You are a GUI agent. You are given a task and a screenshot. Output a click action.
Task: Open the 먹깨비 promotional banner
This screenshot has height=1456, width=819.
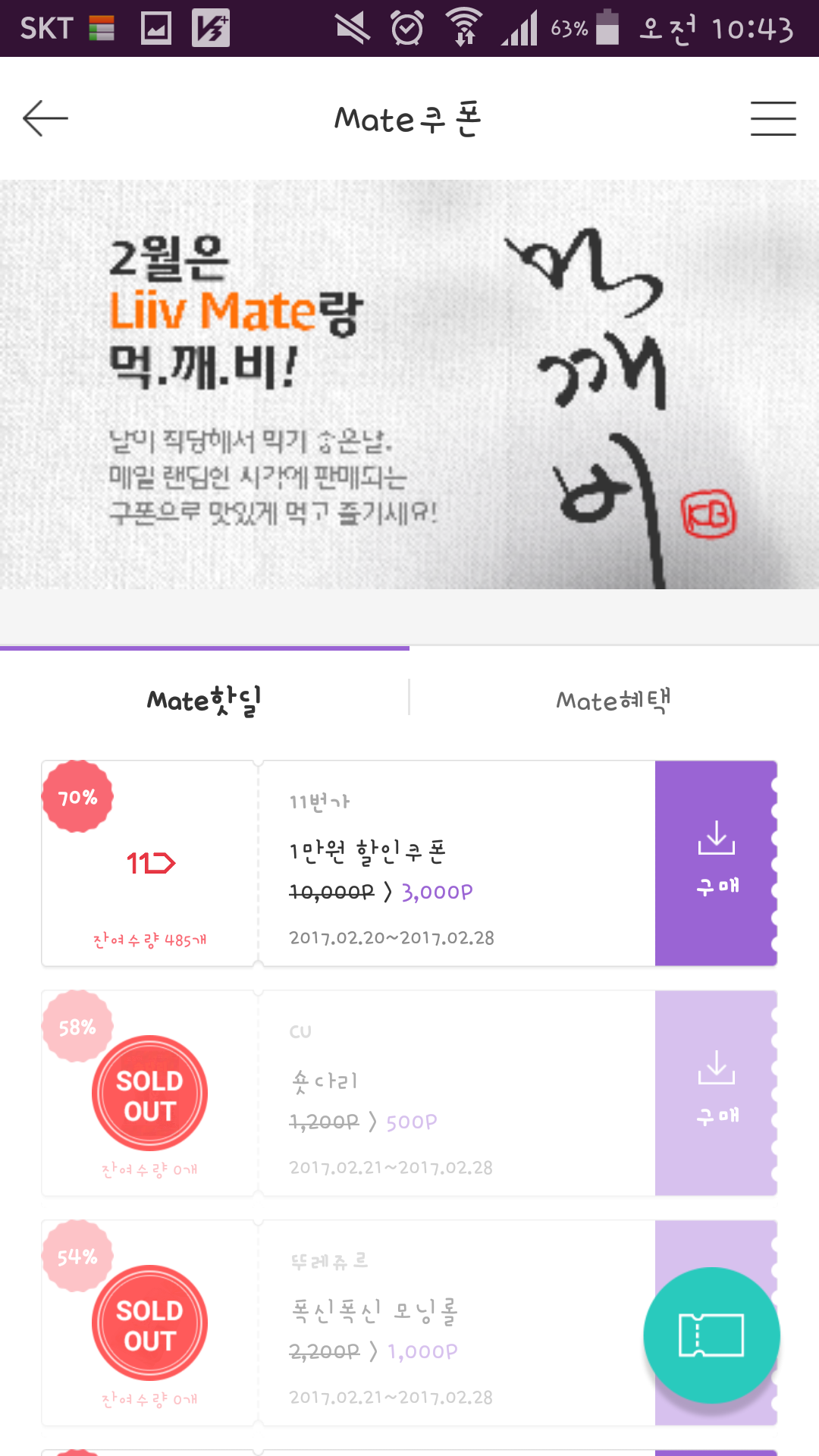(409, 384)
